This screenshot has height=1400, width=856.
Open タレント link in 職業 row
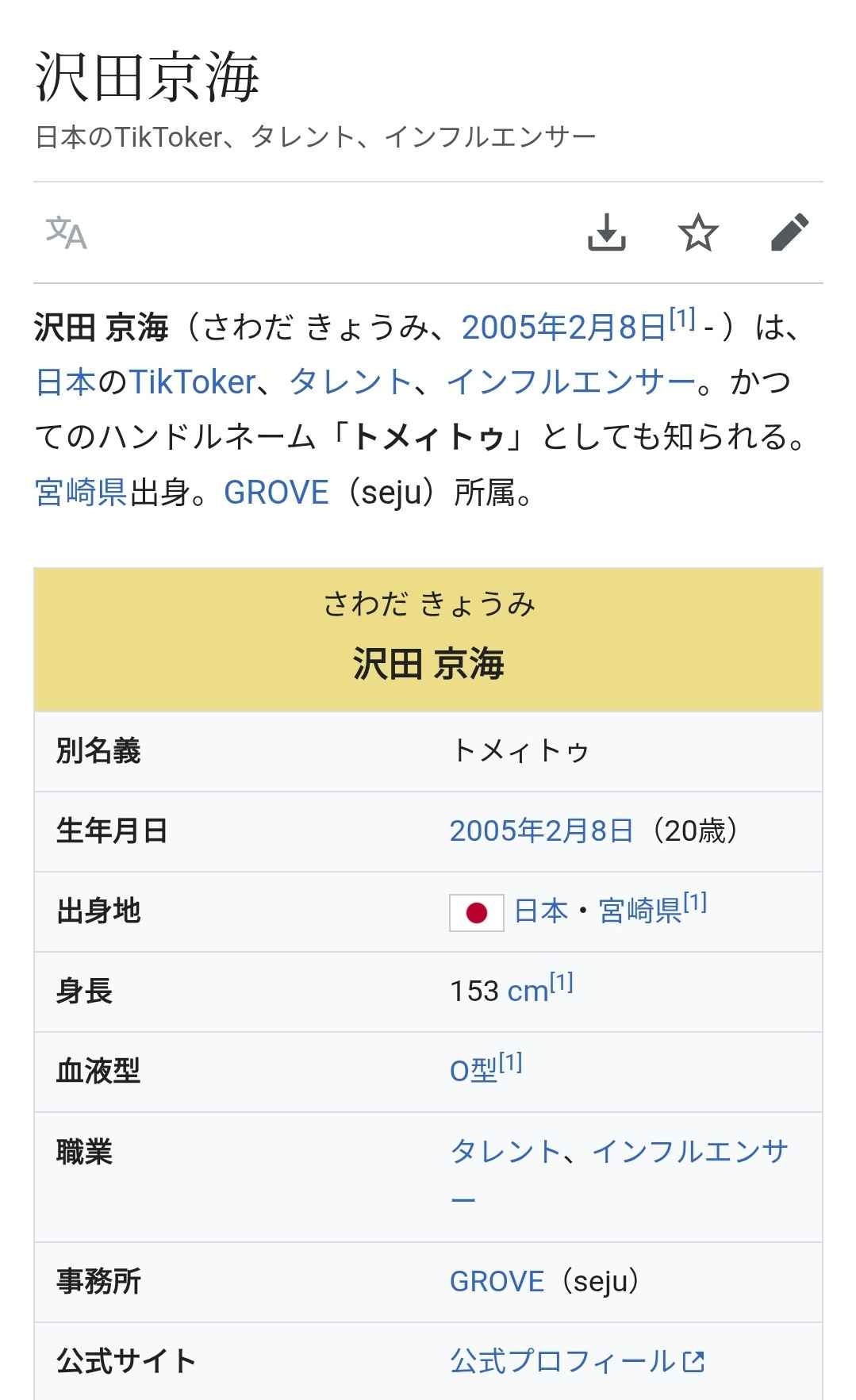[x=505, y=1152]
